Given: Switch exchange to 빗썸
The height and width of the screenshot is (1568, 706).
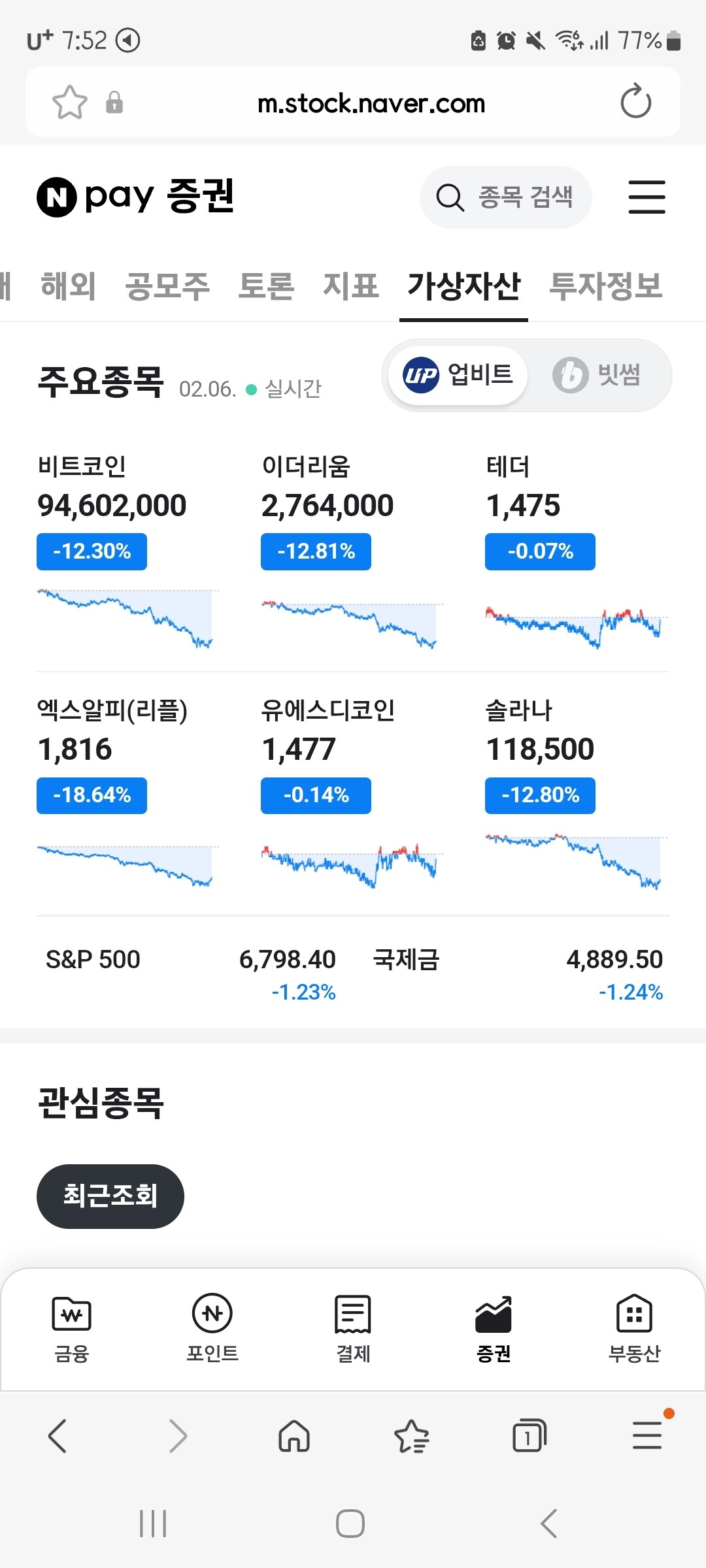Looking at the screenshot, I should point(597,375).
